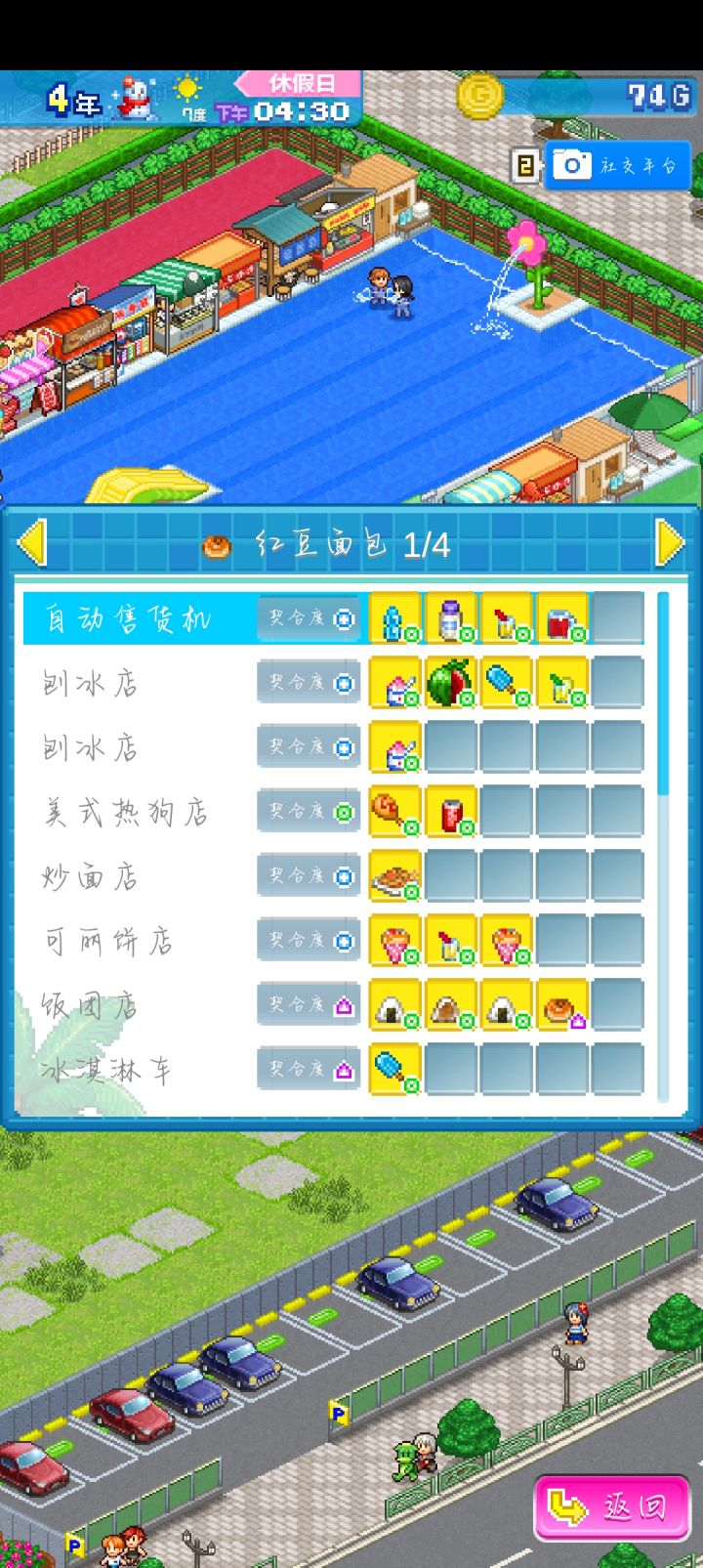Select the water bottle item under 自动售货机
The image size is (703, 1568).
coord(395,617)
